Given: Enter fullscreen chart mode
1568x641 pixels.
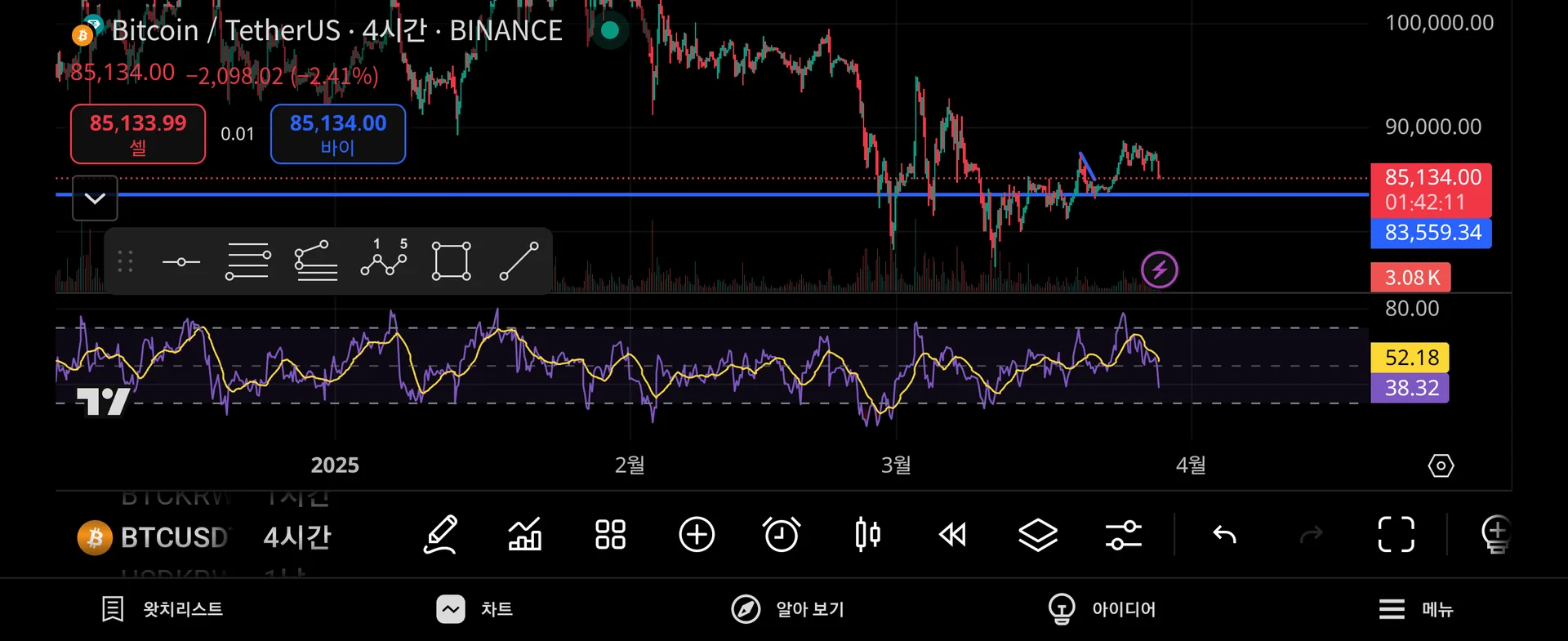Looking at the screenshot, I should coord(1396,535).
